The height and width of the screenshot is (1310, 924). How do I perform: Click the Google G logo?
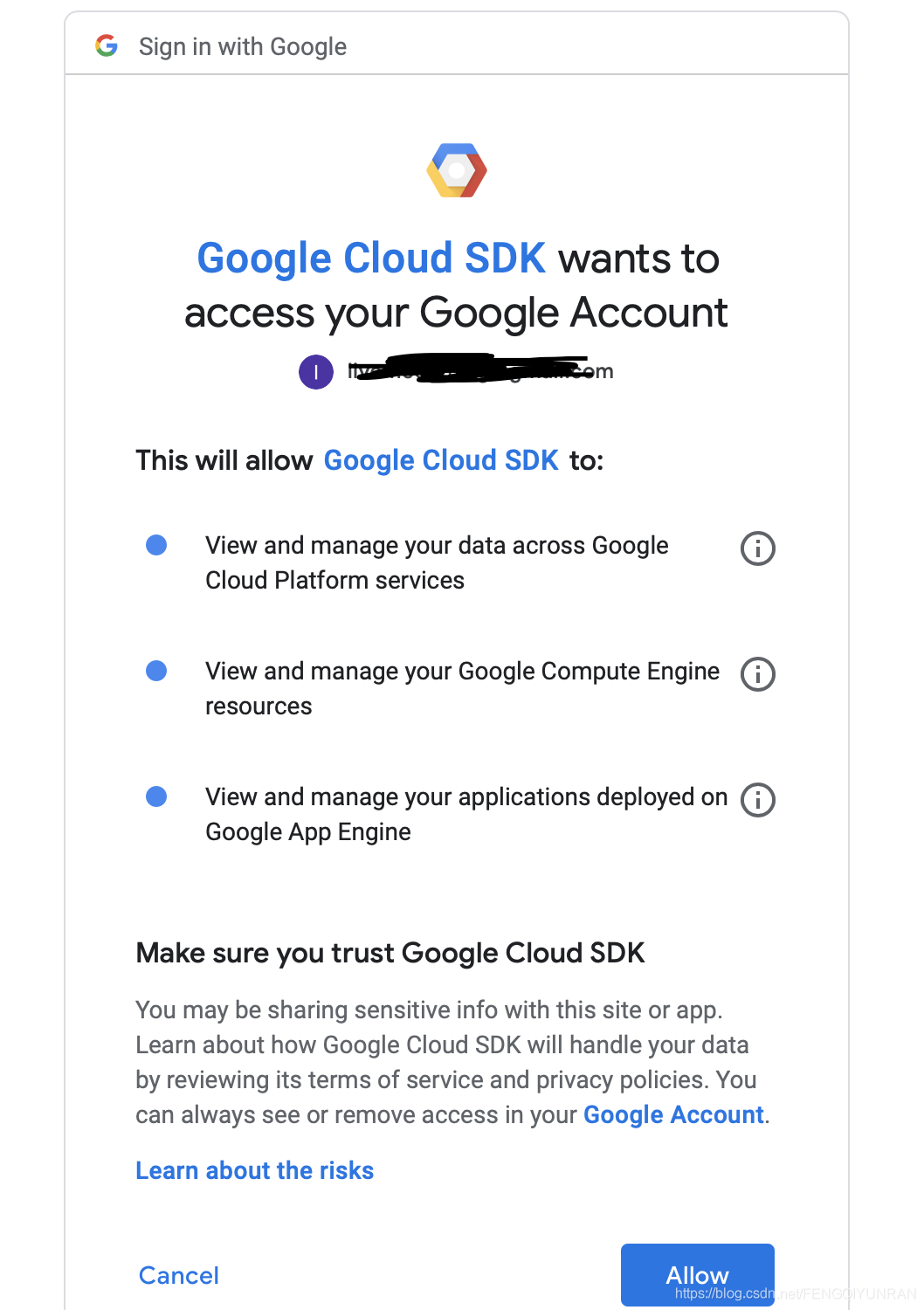(107, 46)
